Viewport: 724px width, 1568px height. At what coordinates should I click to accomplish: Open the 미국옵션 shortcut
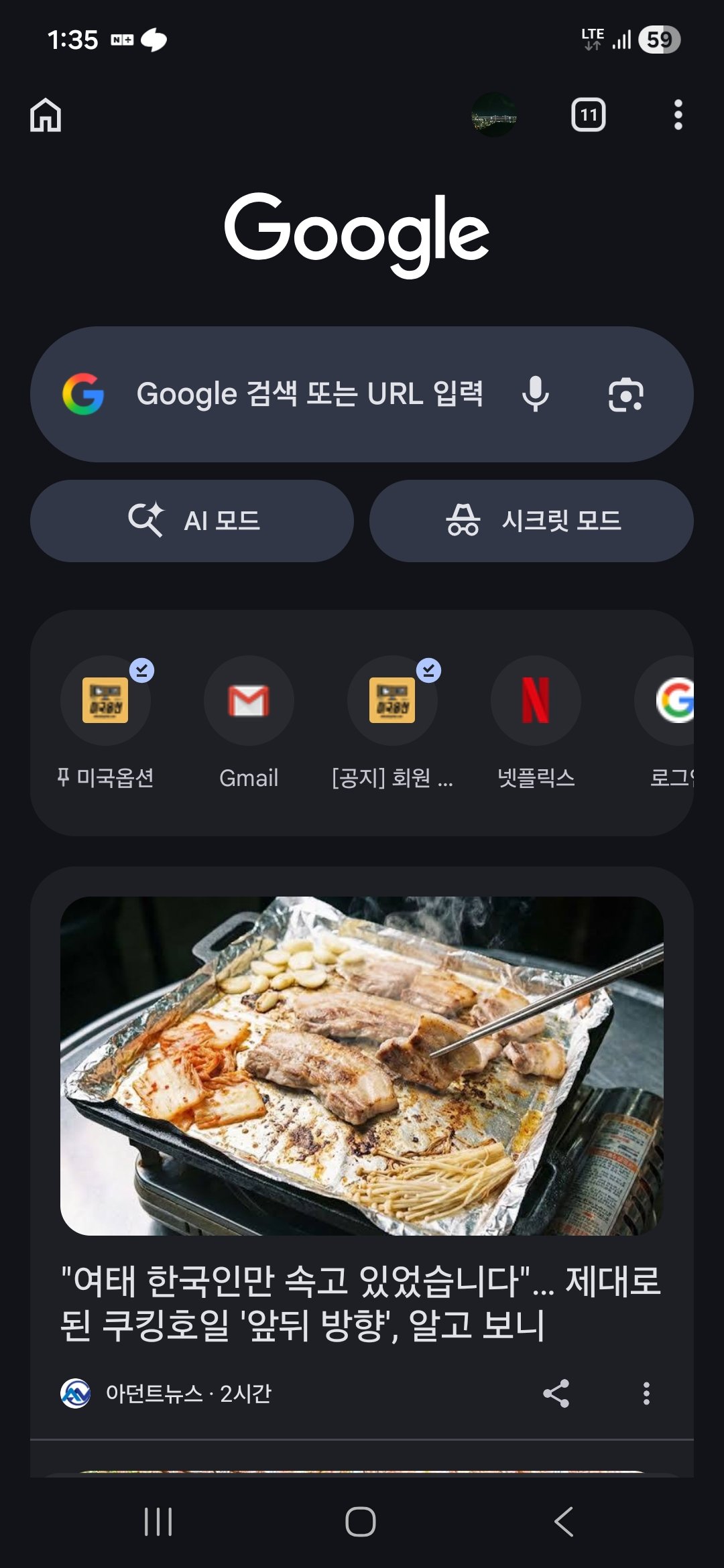[x=105, y=701]
